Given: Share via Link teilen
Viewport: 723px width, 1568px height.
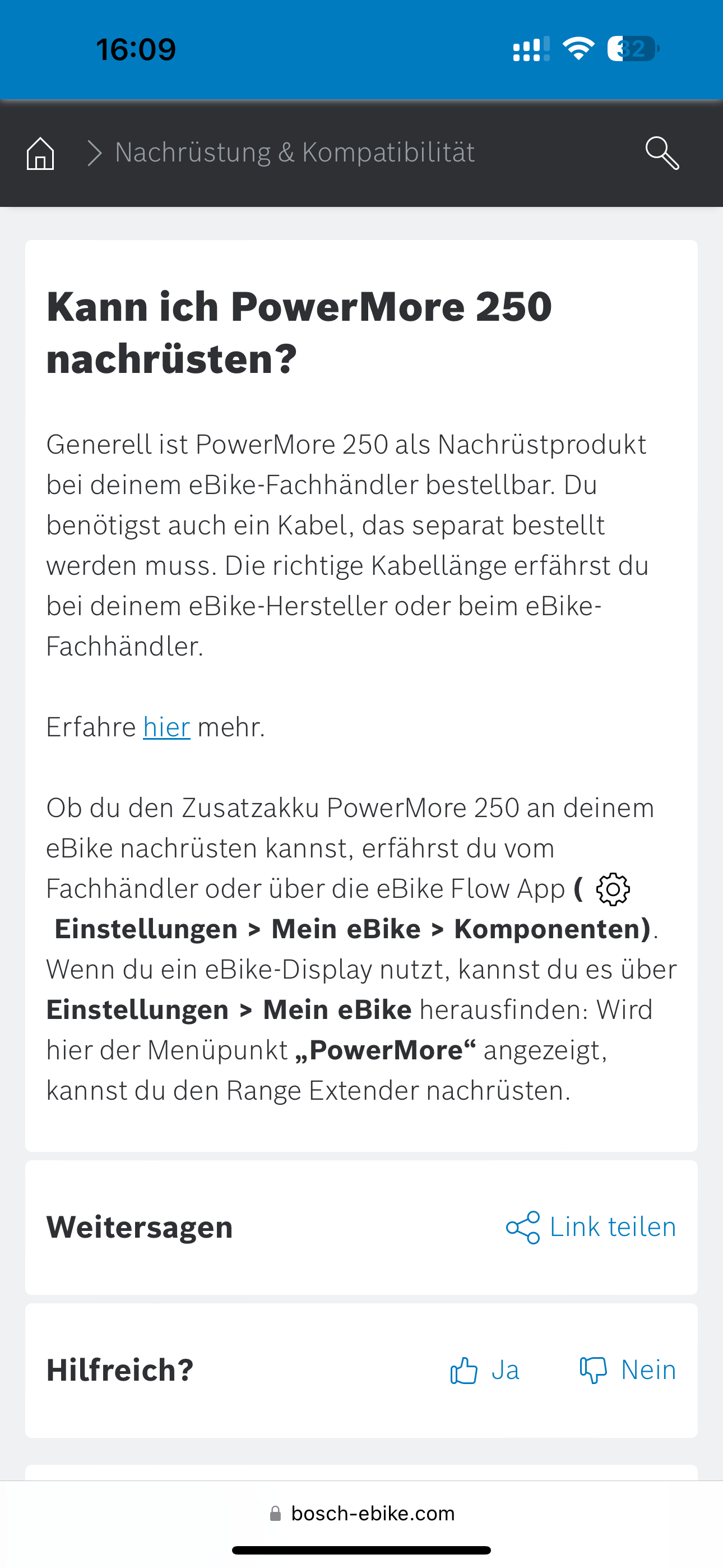Looking at the screenshot, I should [591, 1227].
